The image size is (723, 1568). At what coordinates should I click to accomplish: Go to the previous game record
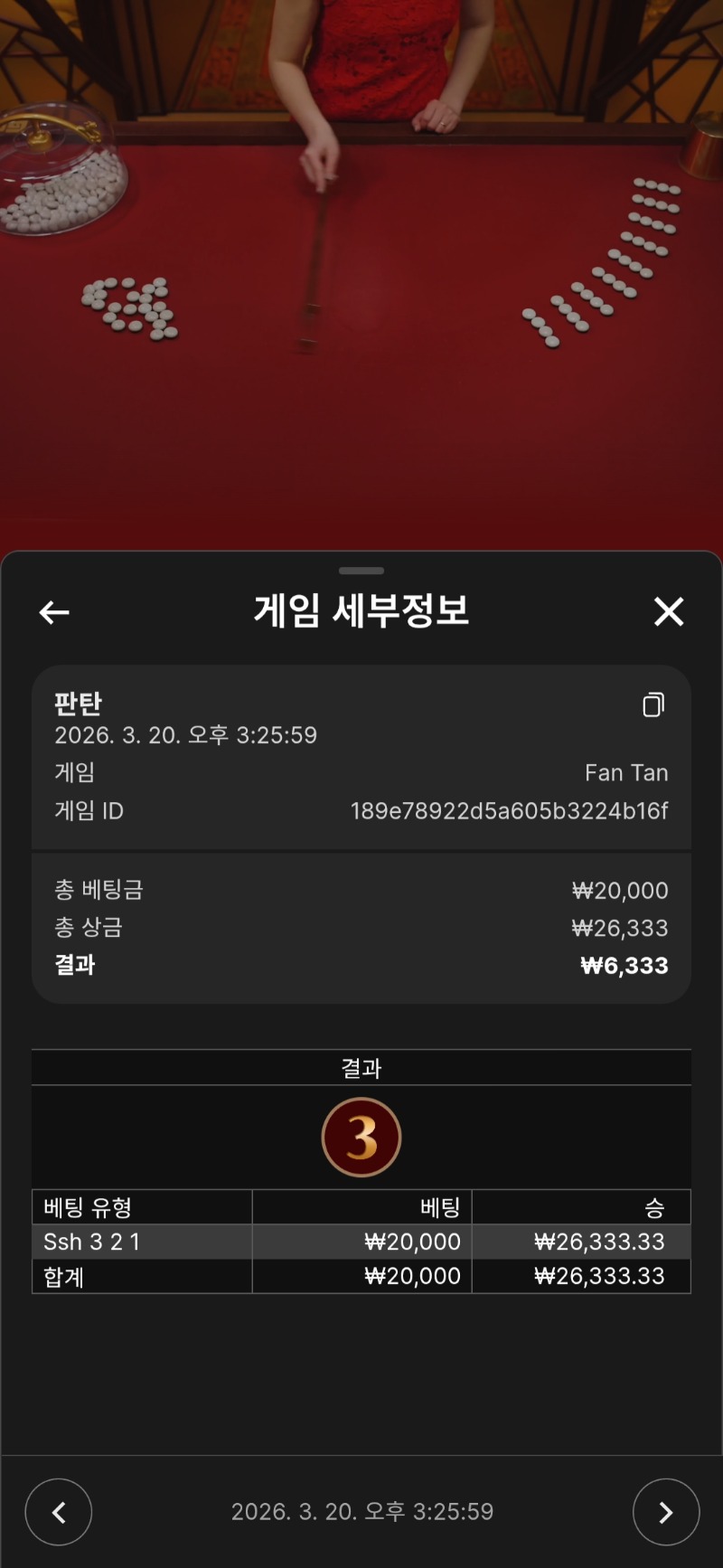point(59,1512)
